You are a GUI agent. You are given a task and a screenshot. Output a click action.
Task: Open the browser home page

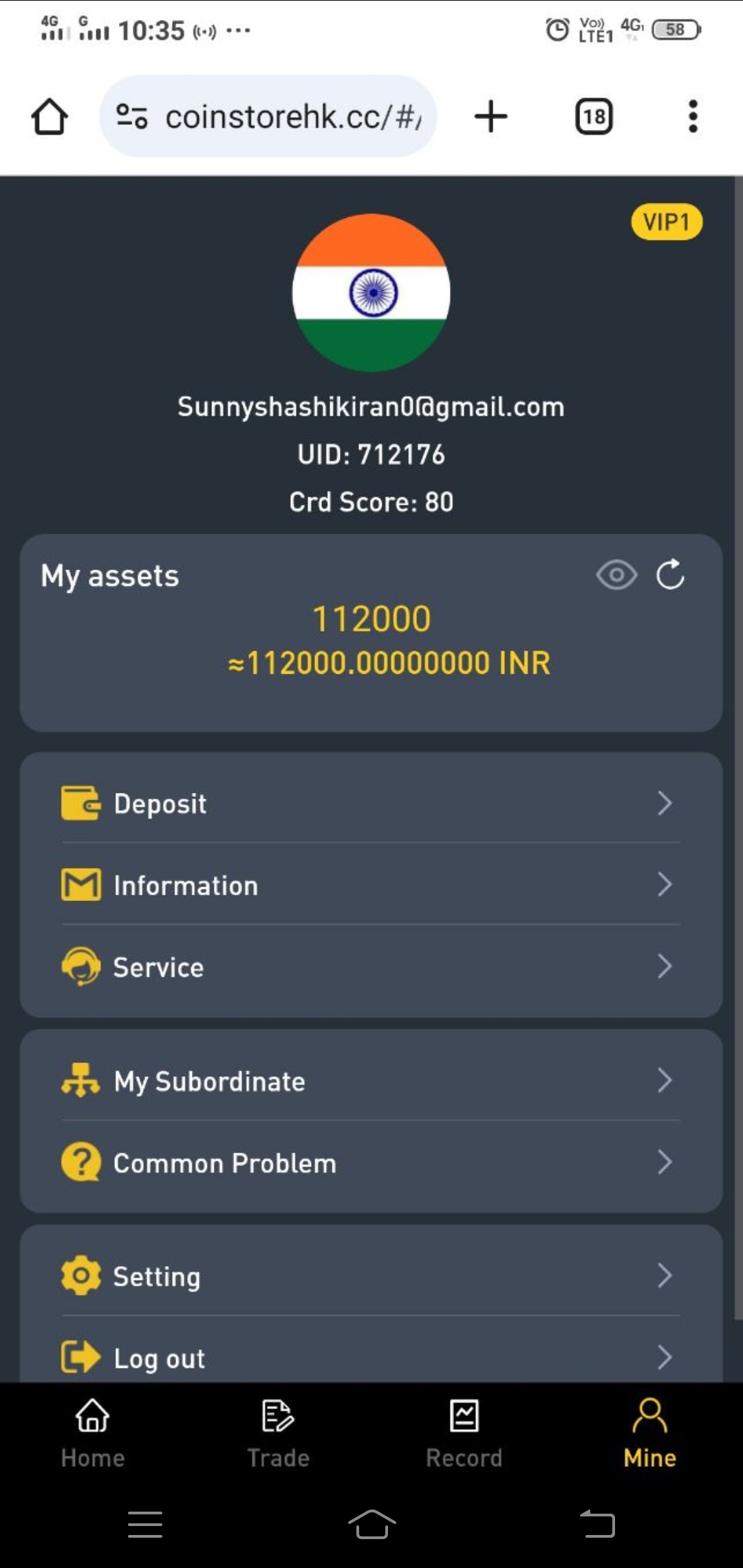click(x=50, y=116)
